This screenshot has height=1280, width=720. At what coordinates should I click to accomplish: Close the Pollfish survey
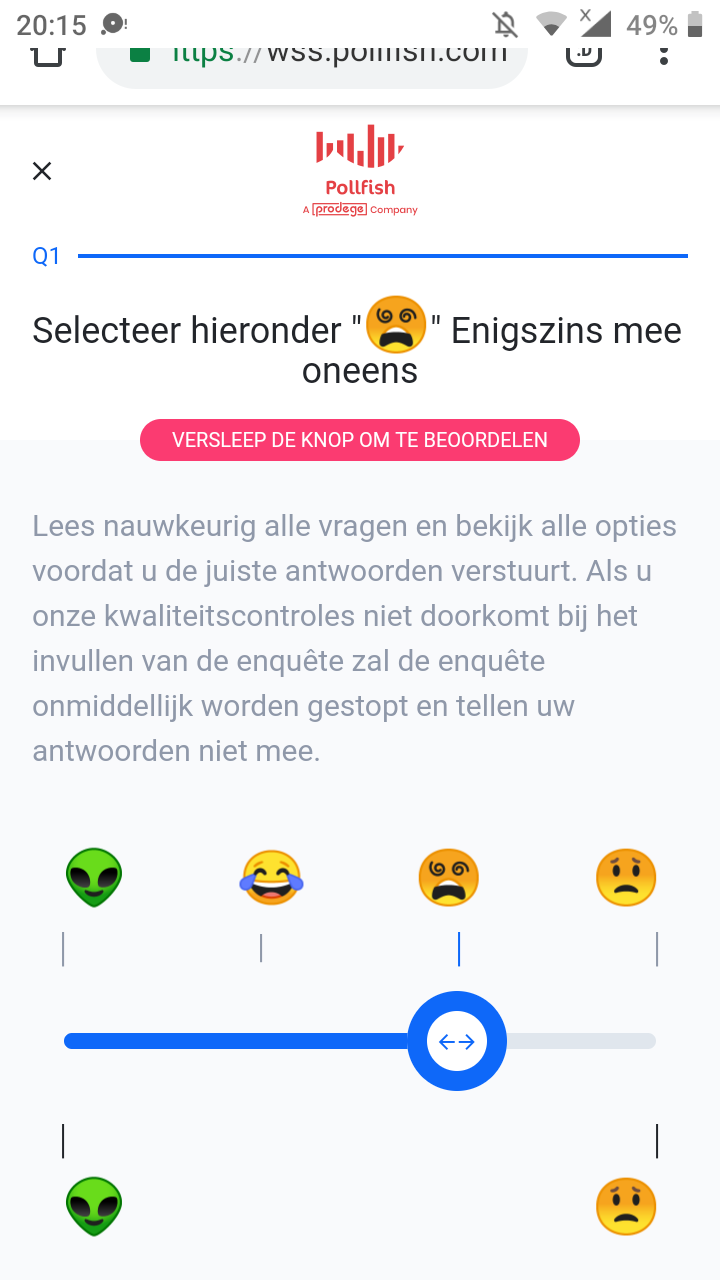point(42,171)
